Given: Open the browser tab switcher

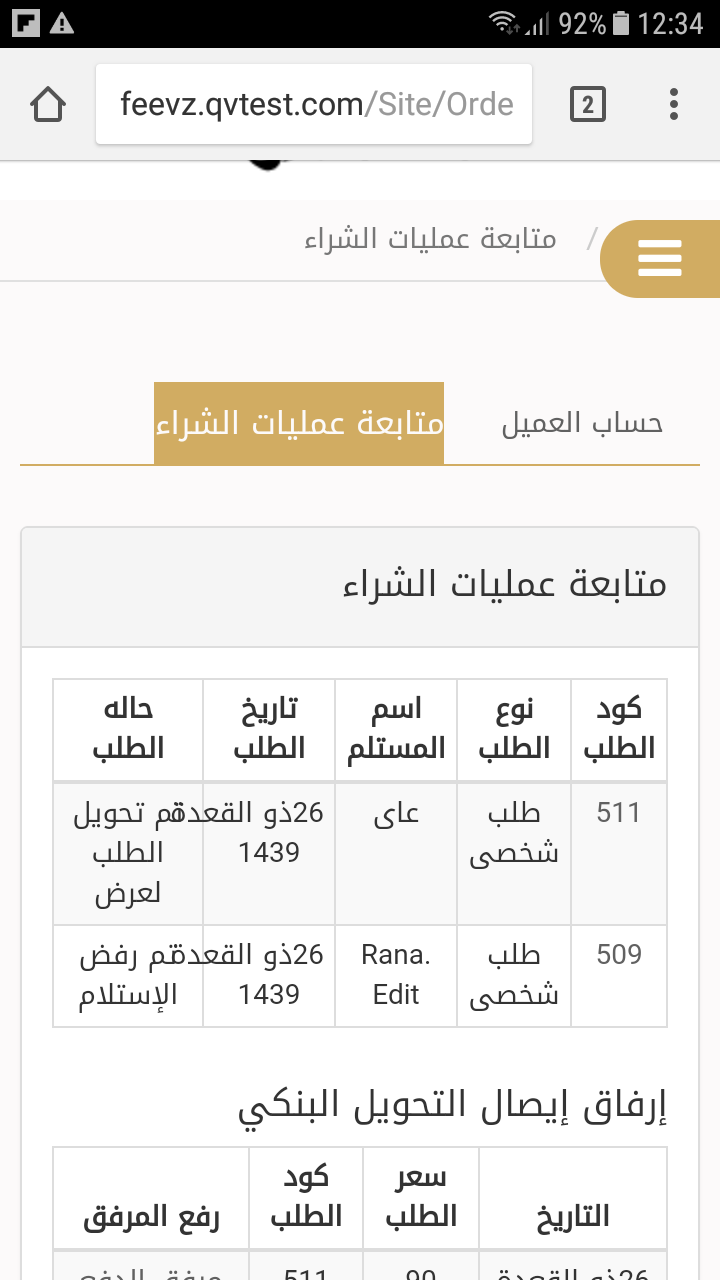Looking at the screenshot, I should point(588,104).
